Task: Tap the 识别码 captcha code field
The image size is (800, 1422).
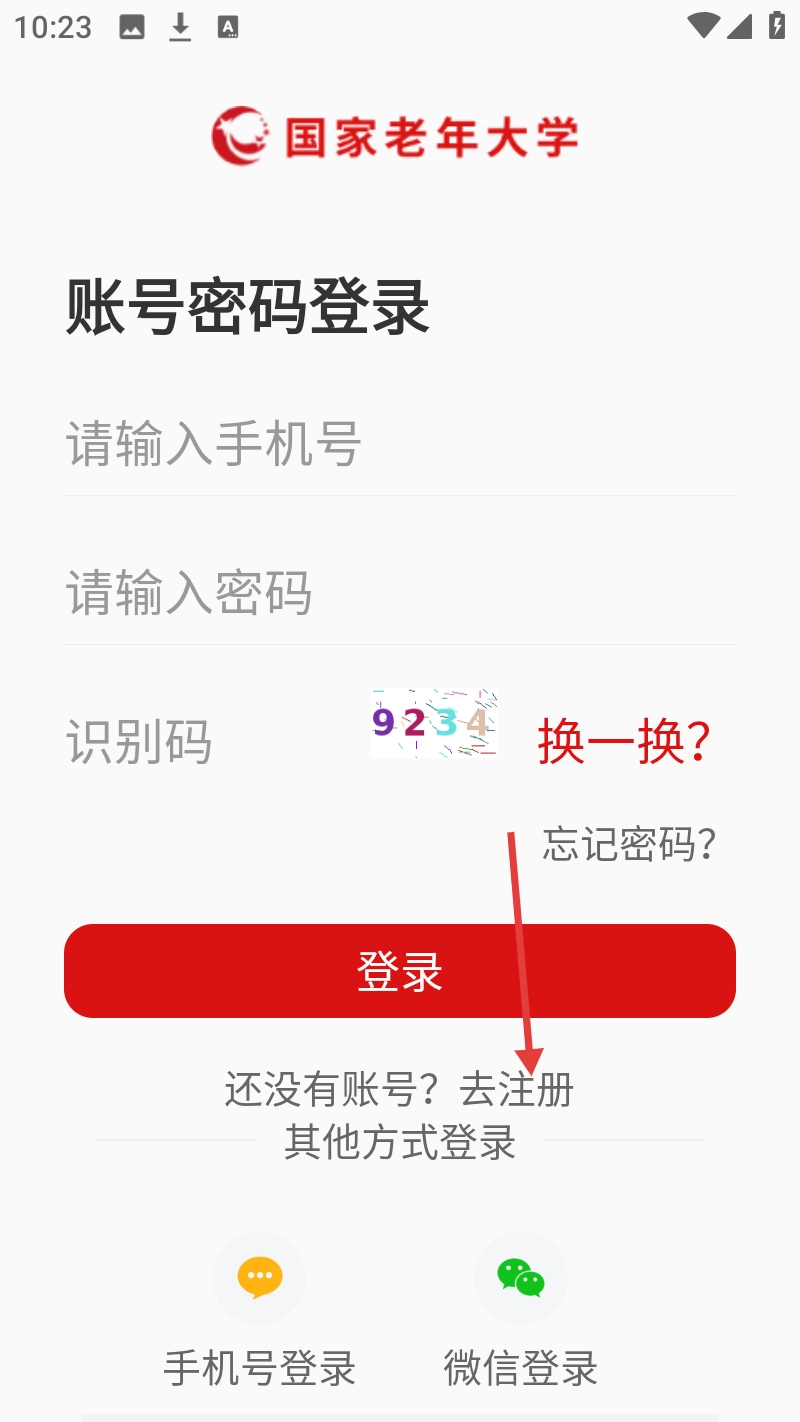Action: coord(210,742)
